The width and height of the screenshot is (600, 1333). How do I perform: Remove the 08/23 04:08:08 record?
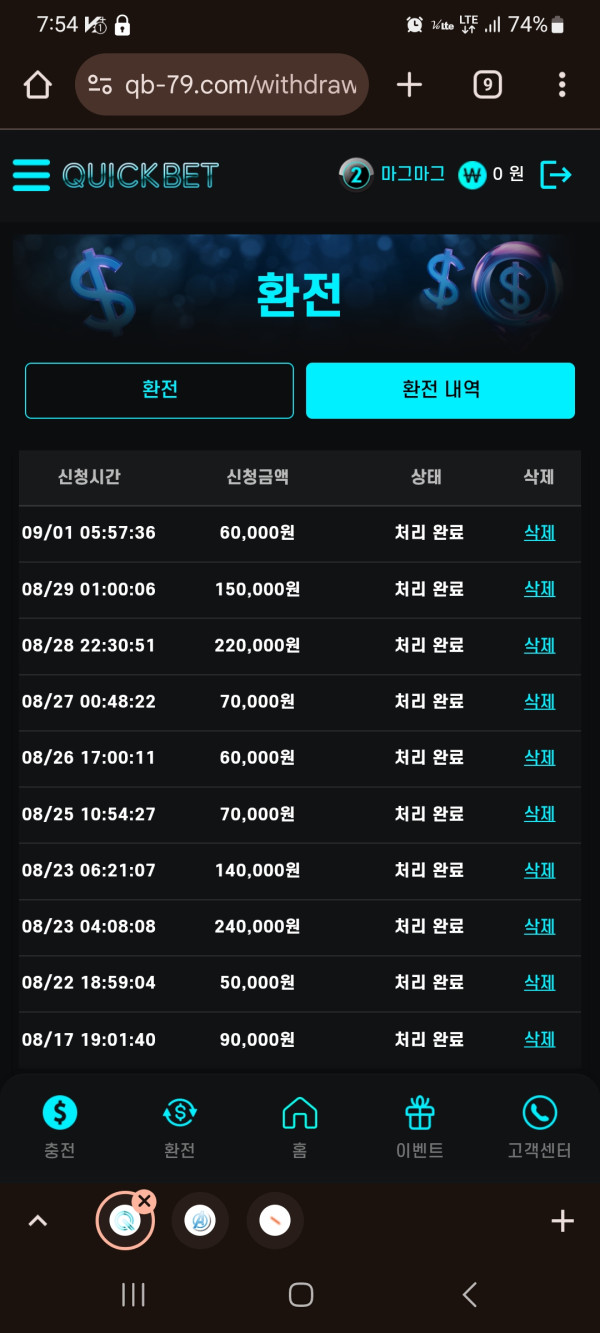[x=539, y=927]
